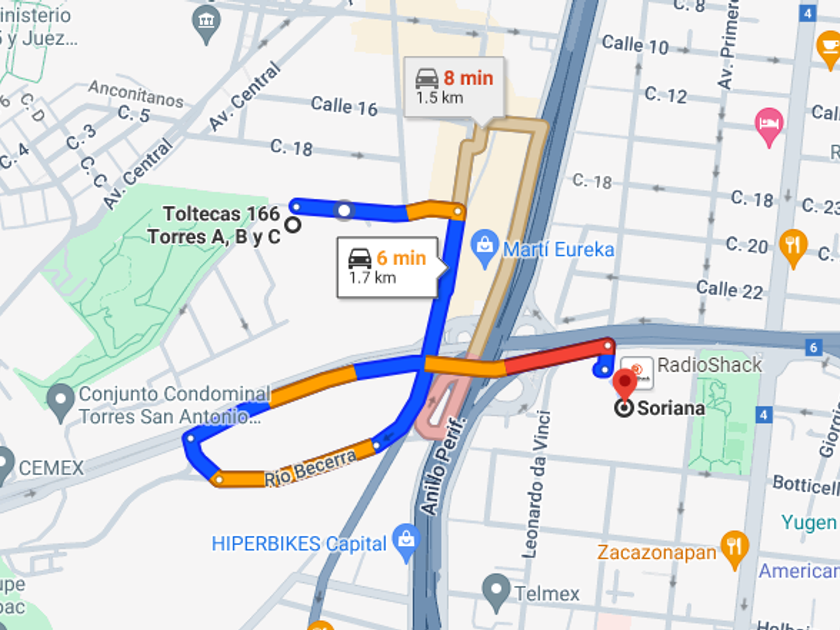Open Conjunto Condominal Torres San Antonio pin
The height and width of the screenshot is (630, 840).
[x=60, y=403]
